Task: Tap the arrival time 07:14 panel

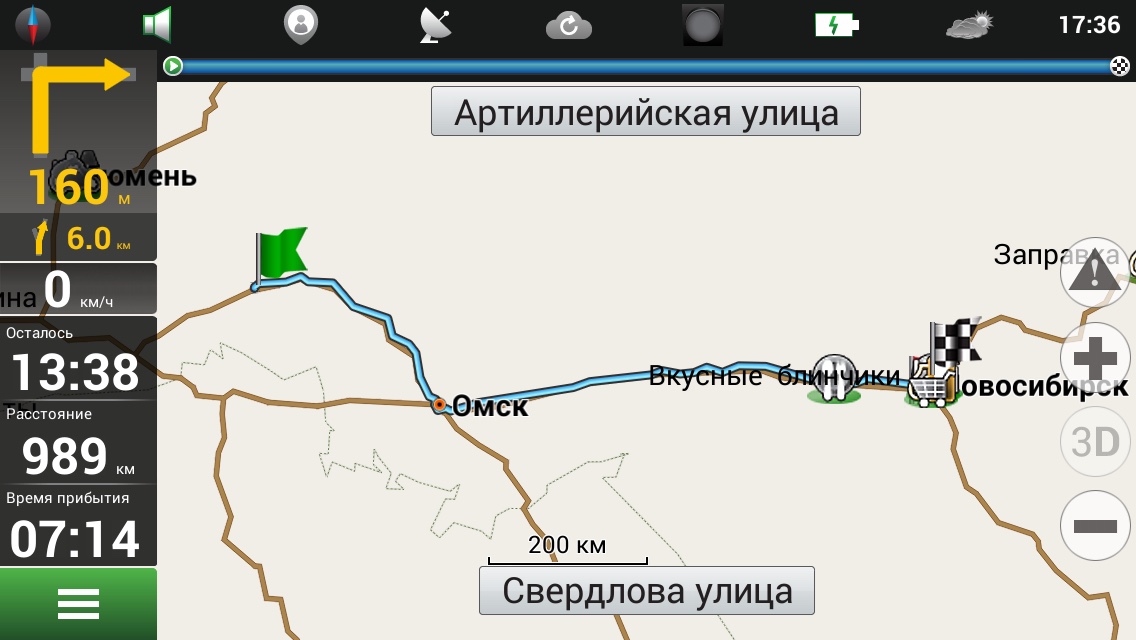Action: tap(78, 526)
